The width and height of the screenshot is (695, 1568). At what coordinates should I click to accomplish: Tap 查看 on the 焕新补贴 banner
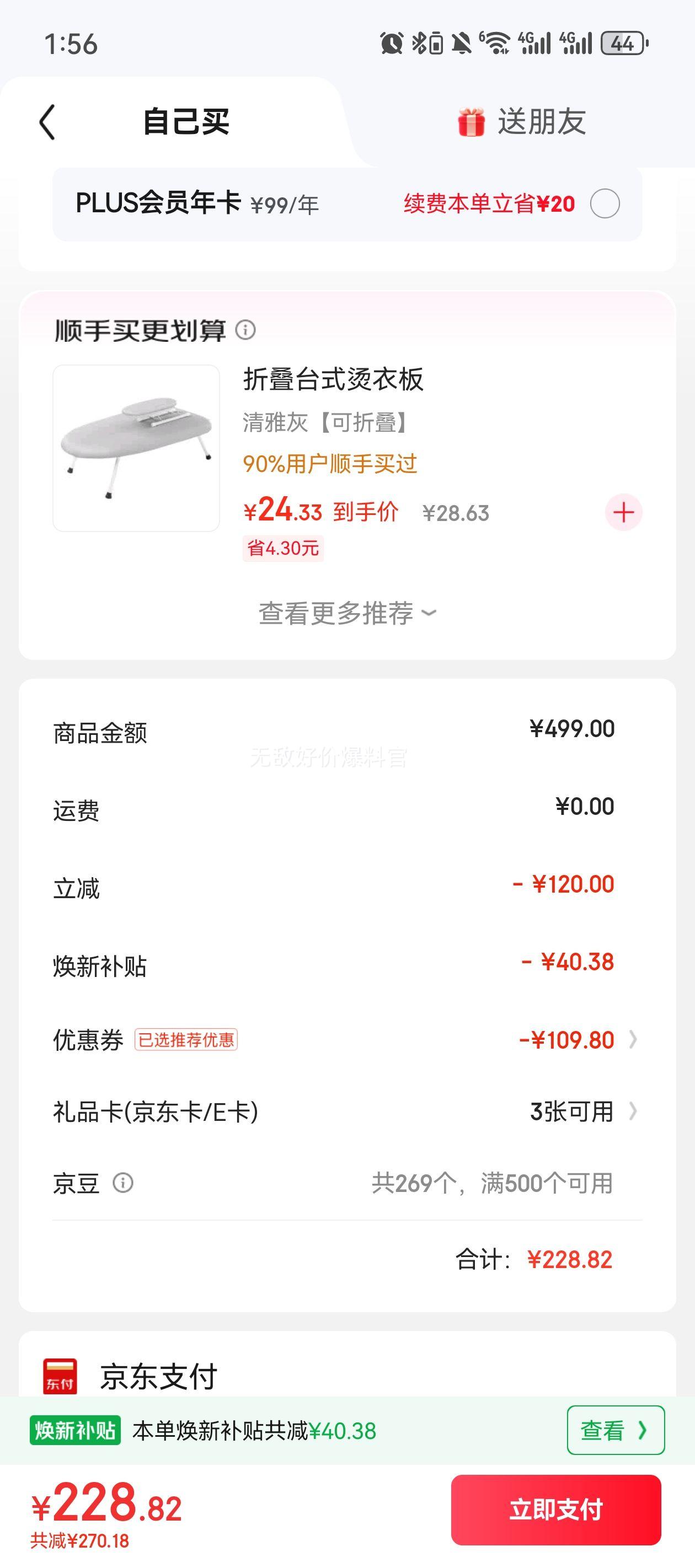click(614, 1430)
